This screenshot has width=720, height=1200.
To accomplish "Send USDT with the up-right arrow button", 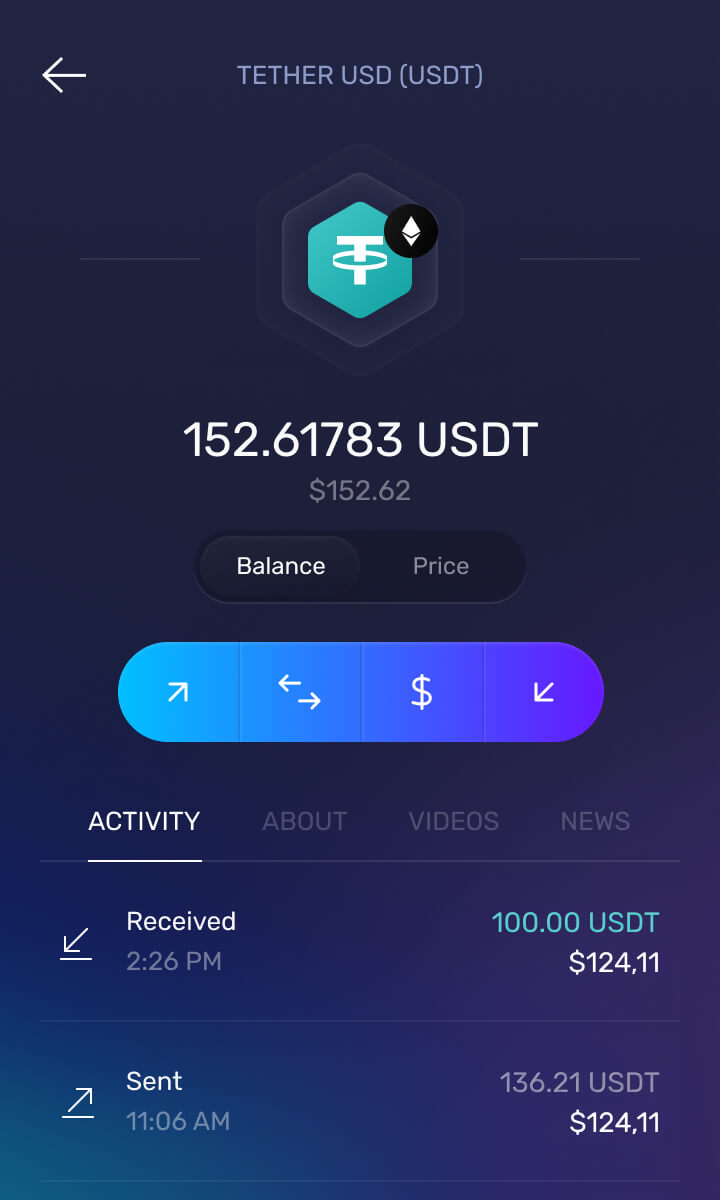I will coord(179,692).
